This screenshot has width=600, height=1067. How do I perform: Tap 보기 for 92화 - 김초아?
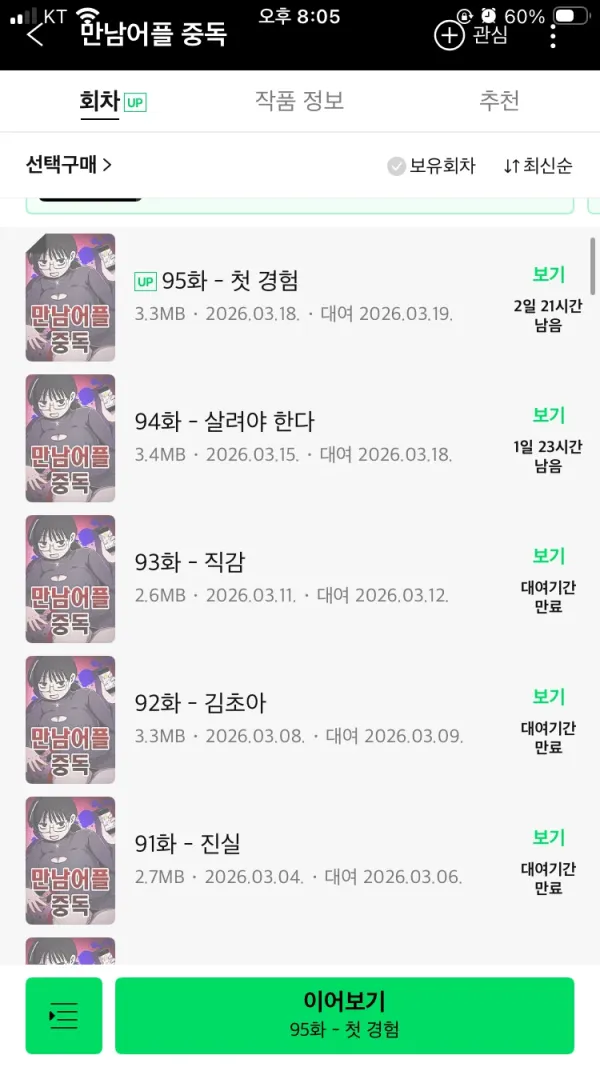pyautogui.click(x=548, y=697)
